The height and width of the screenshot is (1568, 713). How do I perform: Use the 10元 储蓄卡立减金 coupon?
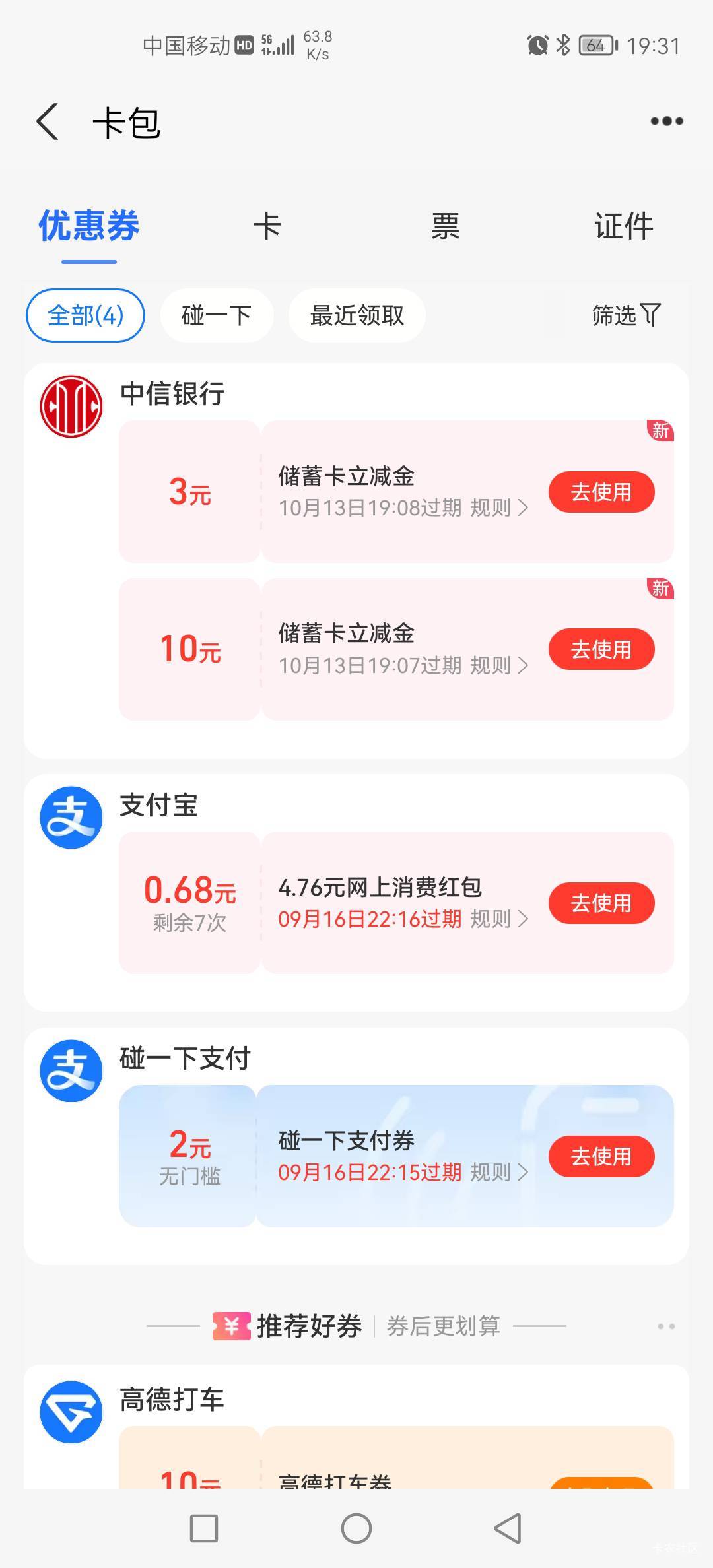click(601, 649)
